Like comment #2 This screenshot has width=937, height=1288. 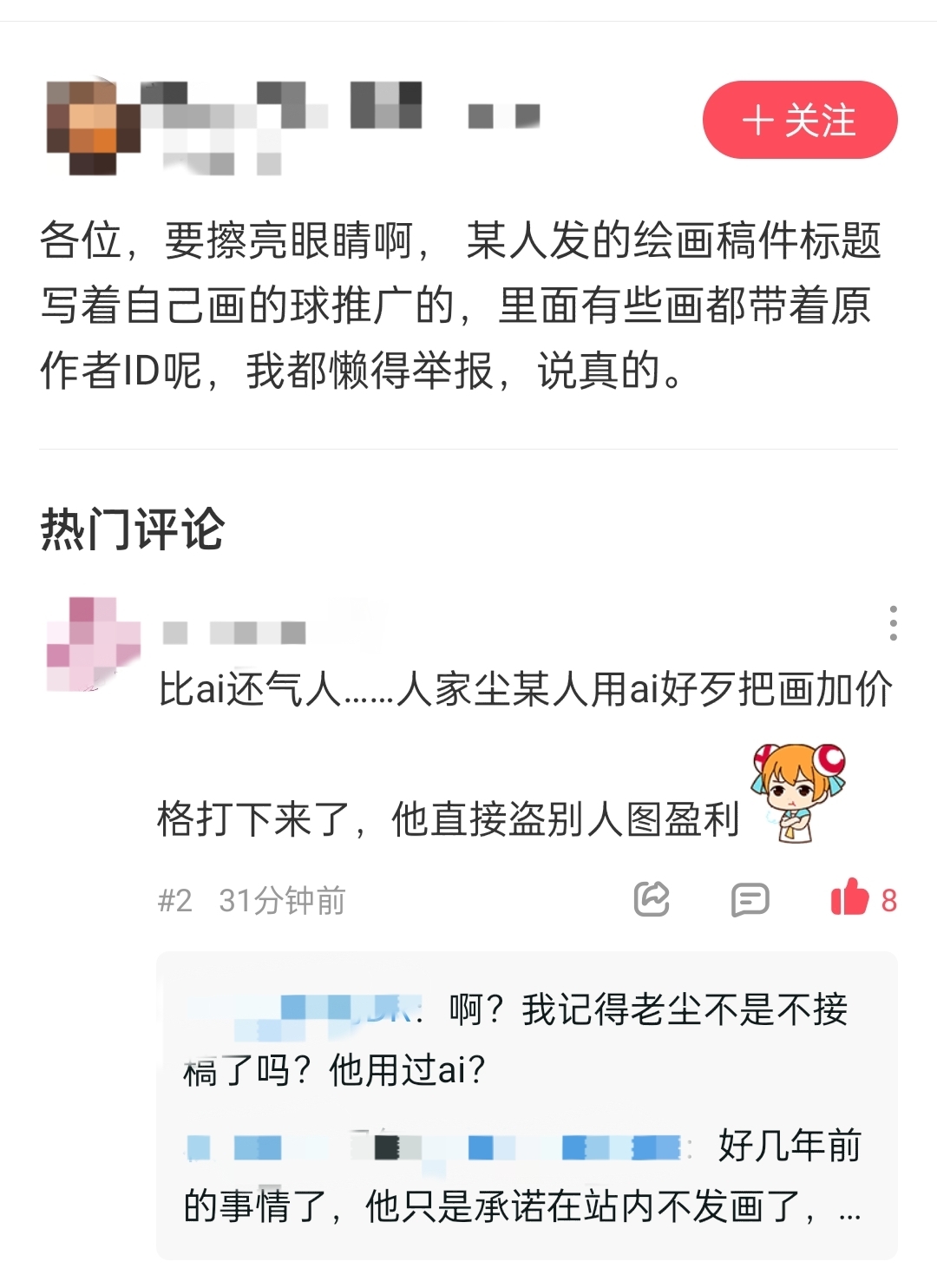[850, 898]
